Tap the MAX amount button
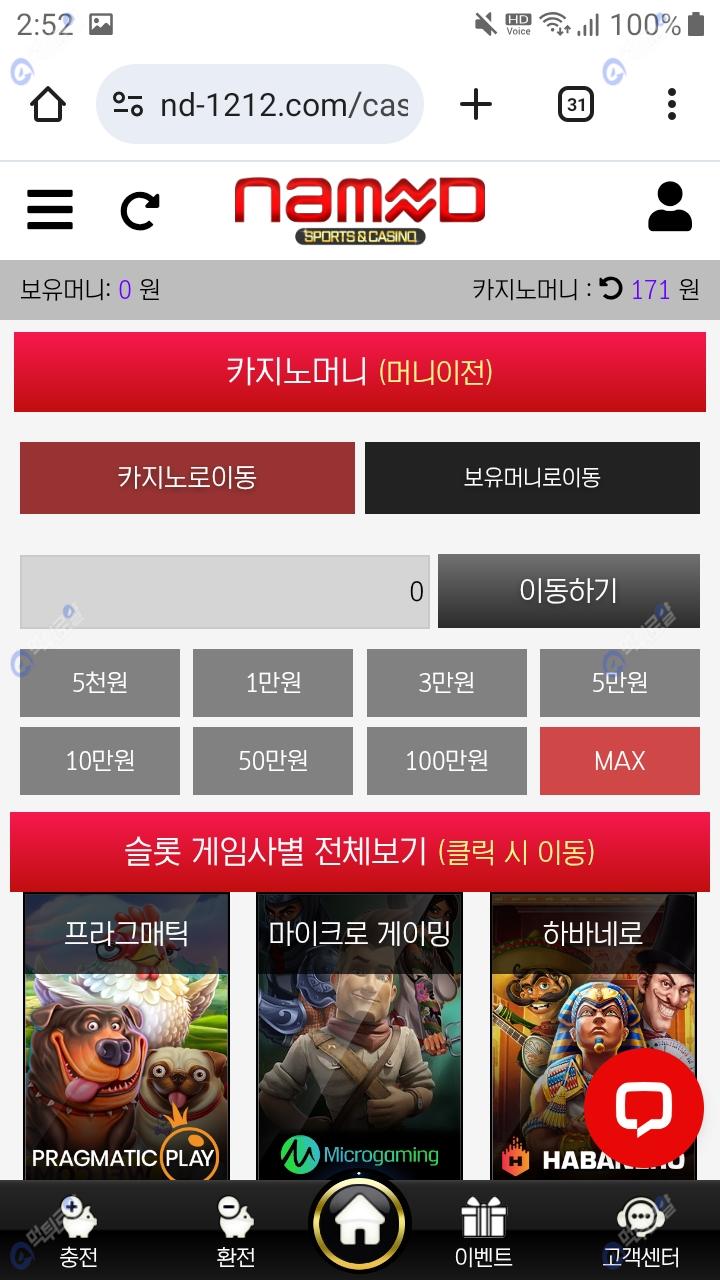720x1280 pixels. point(619,761)
